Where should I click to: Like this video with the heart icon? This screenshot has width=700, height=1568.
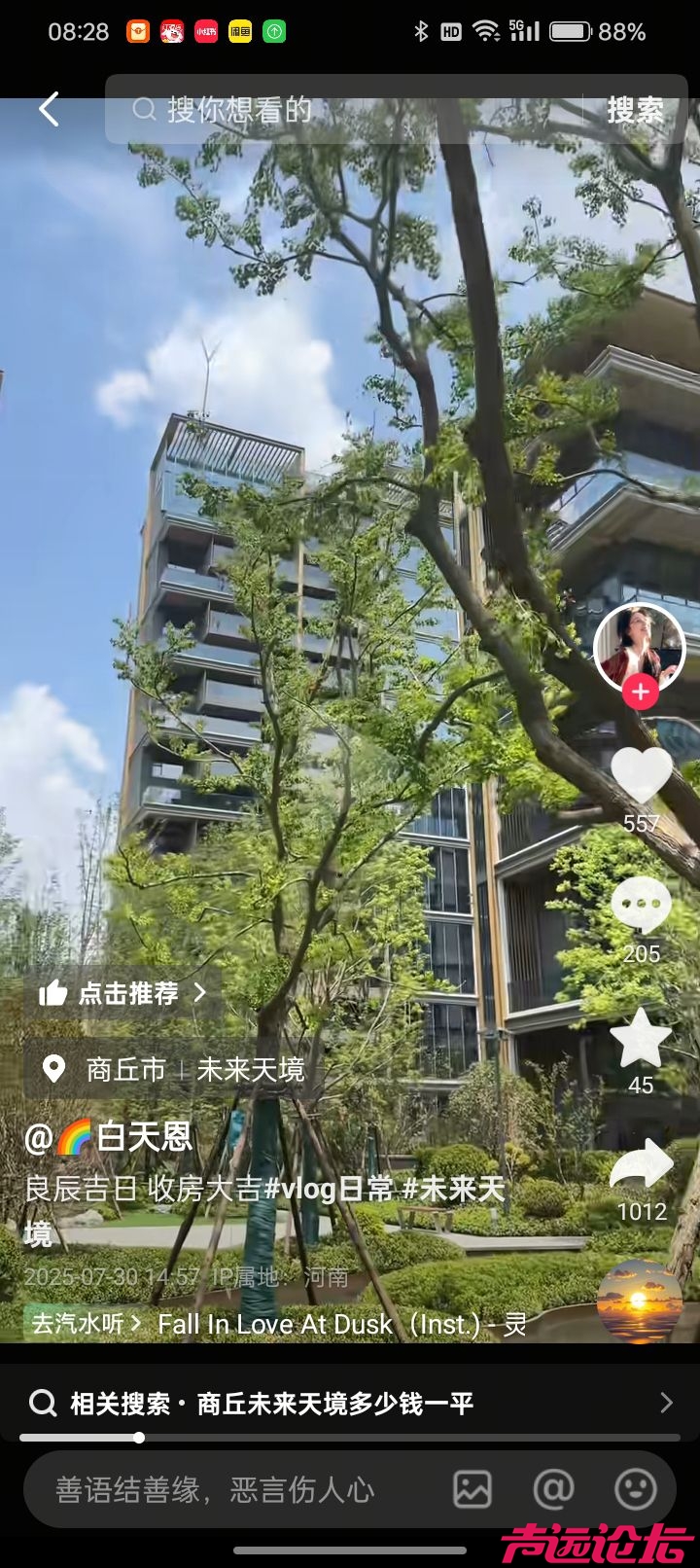click(x=641, y=776)
